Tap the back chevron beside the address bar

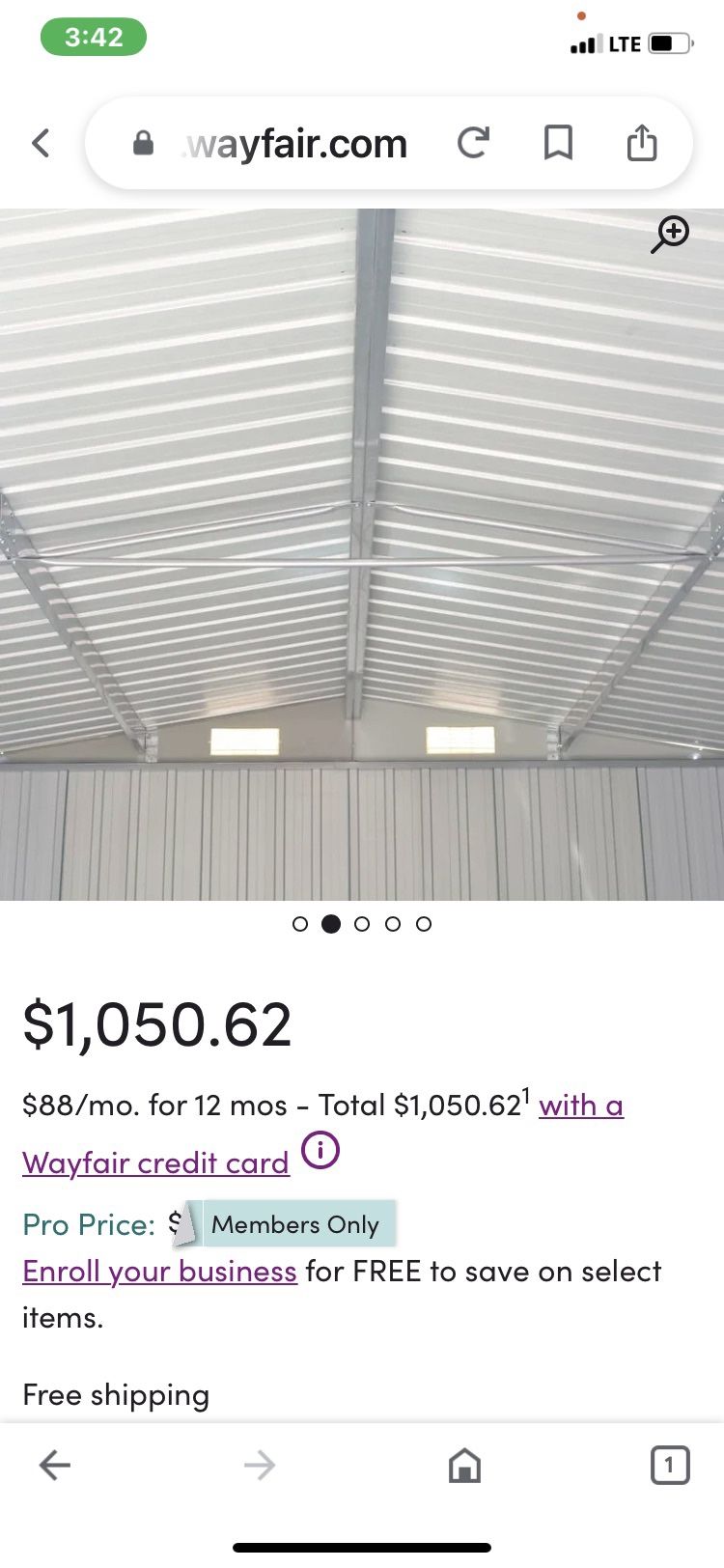(x=40, y=143)
